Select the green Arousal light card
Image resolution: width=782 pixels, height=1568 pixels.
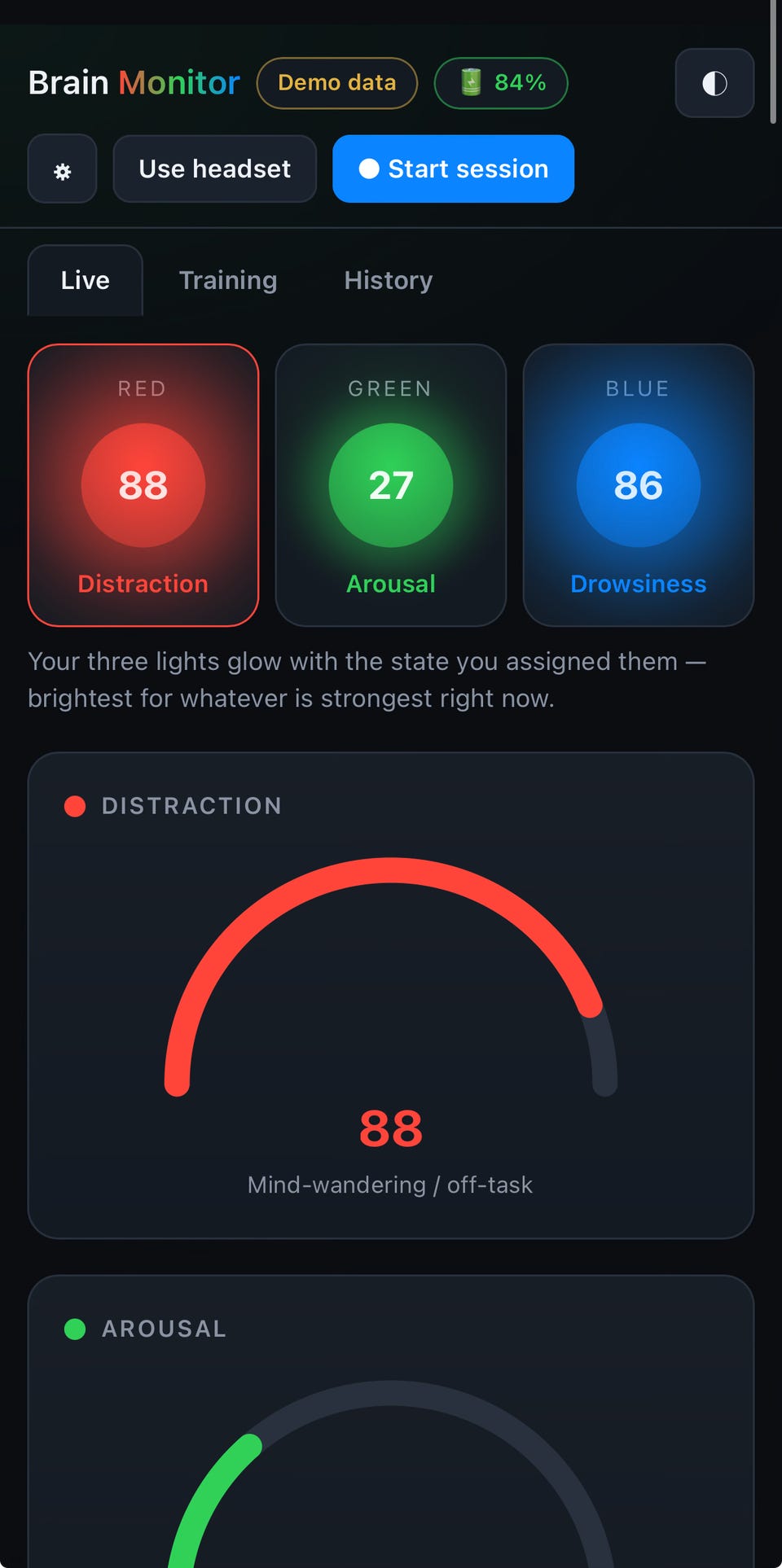391,485
